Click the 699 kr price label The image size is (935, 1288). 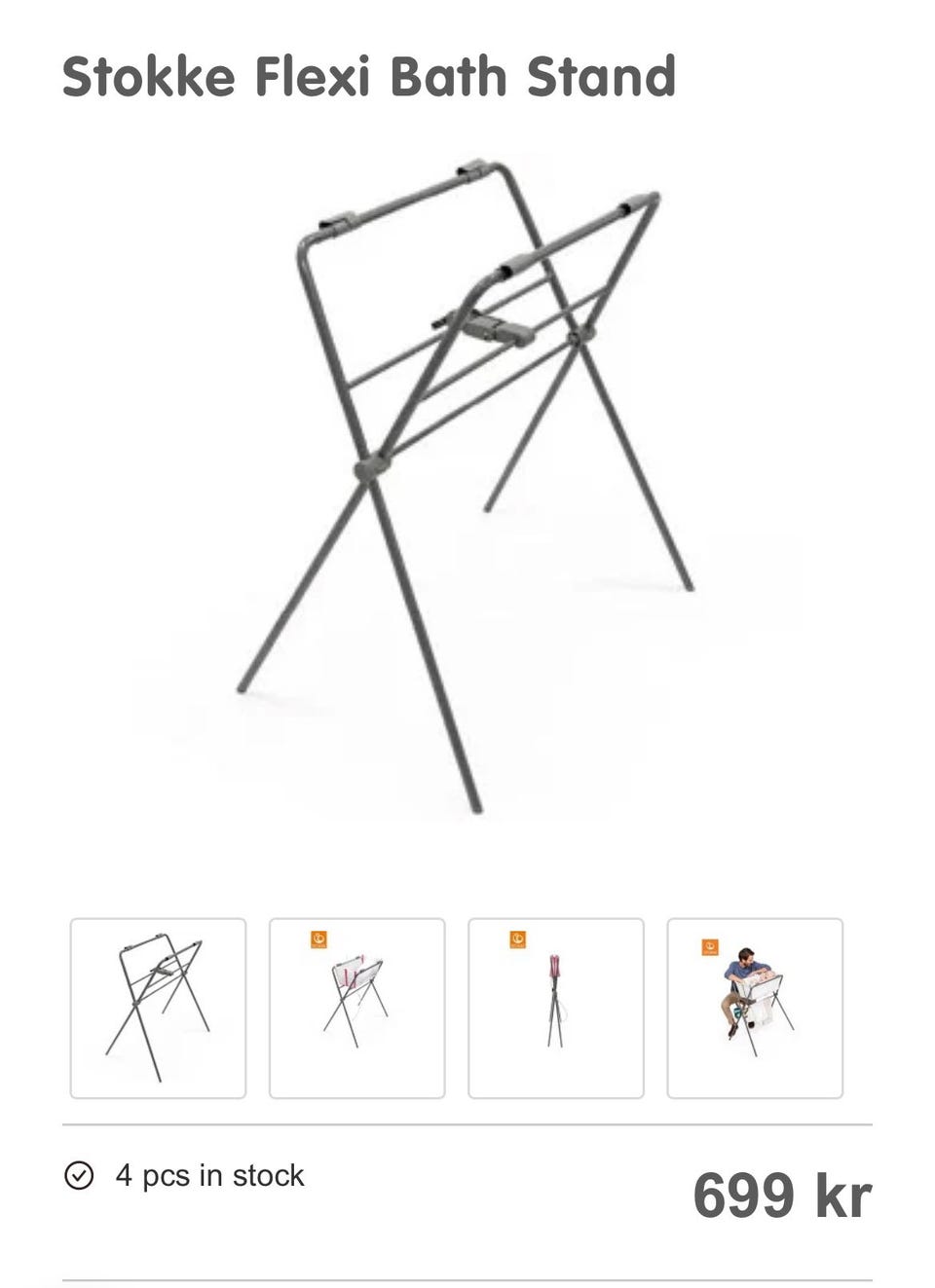783,1194
